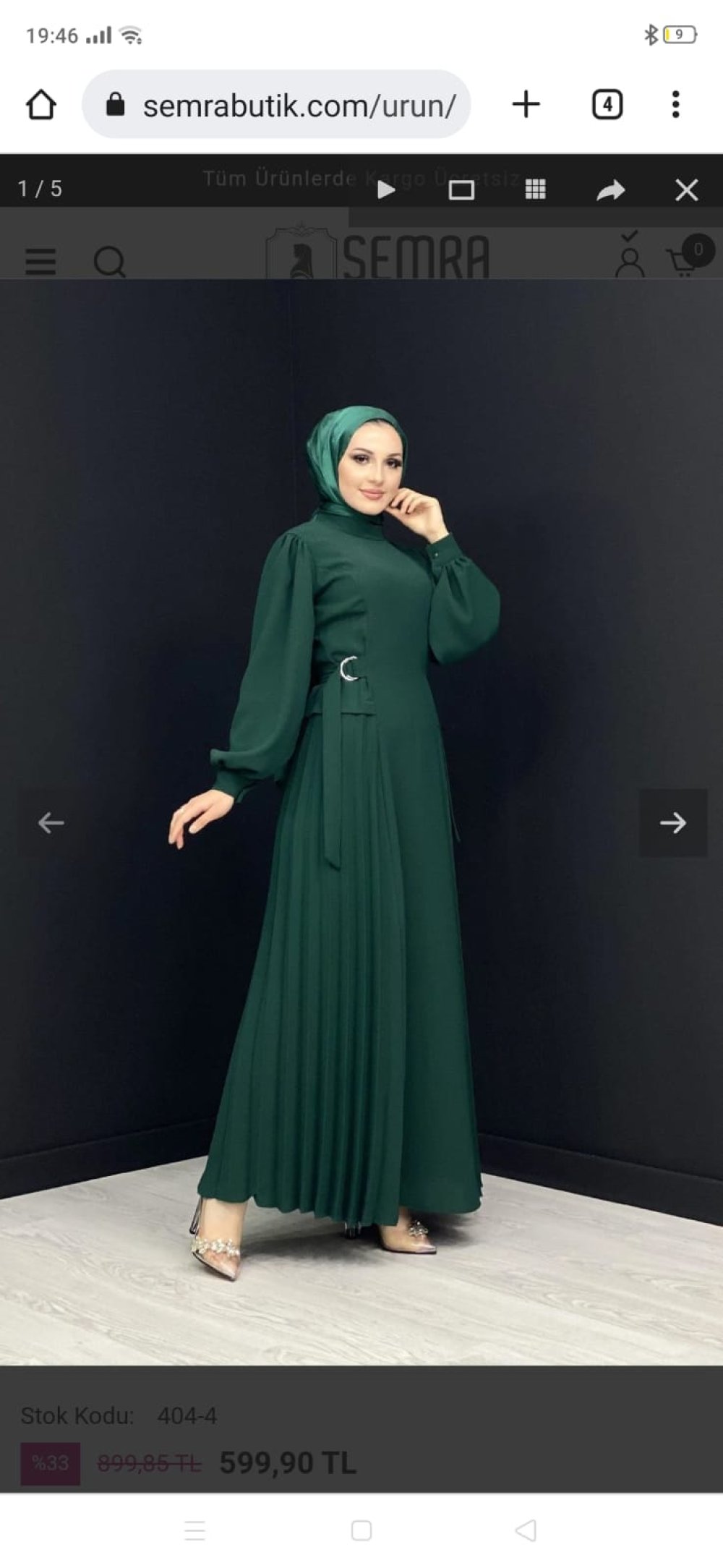The width and height of the screenshot is (723, 1568).
Task: Share this product image
Action: pos(610,190)
